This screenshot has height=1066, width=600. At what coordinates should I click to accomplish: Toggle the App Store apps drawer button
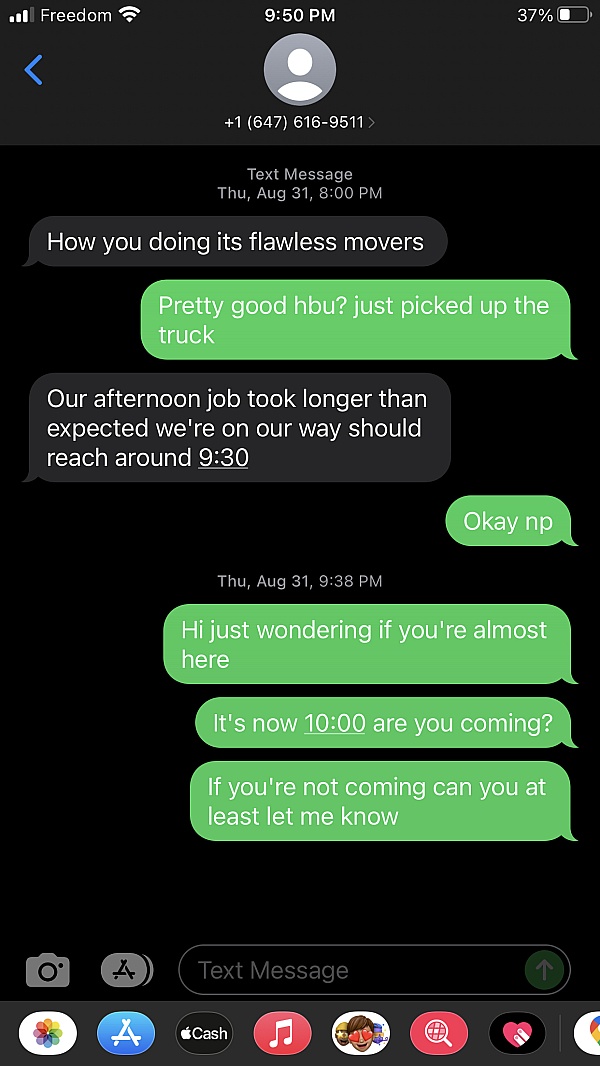coord(126,970)
